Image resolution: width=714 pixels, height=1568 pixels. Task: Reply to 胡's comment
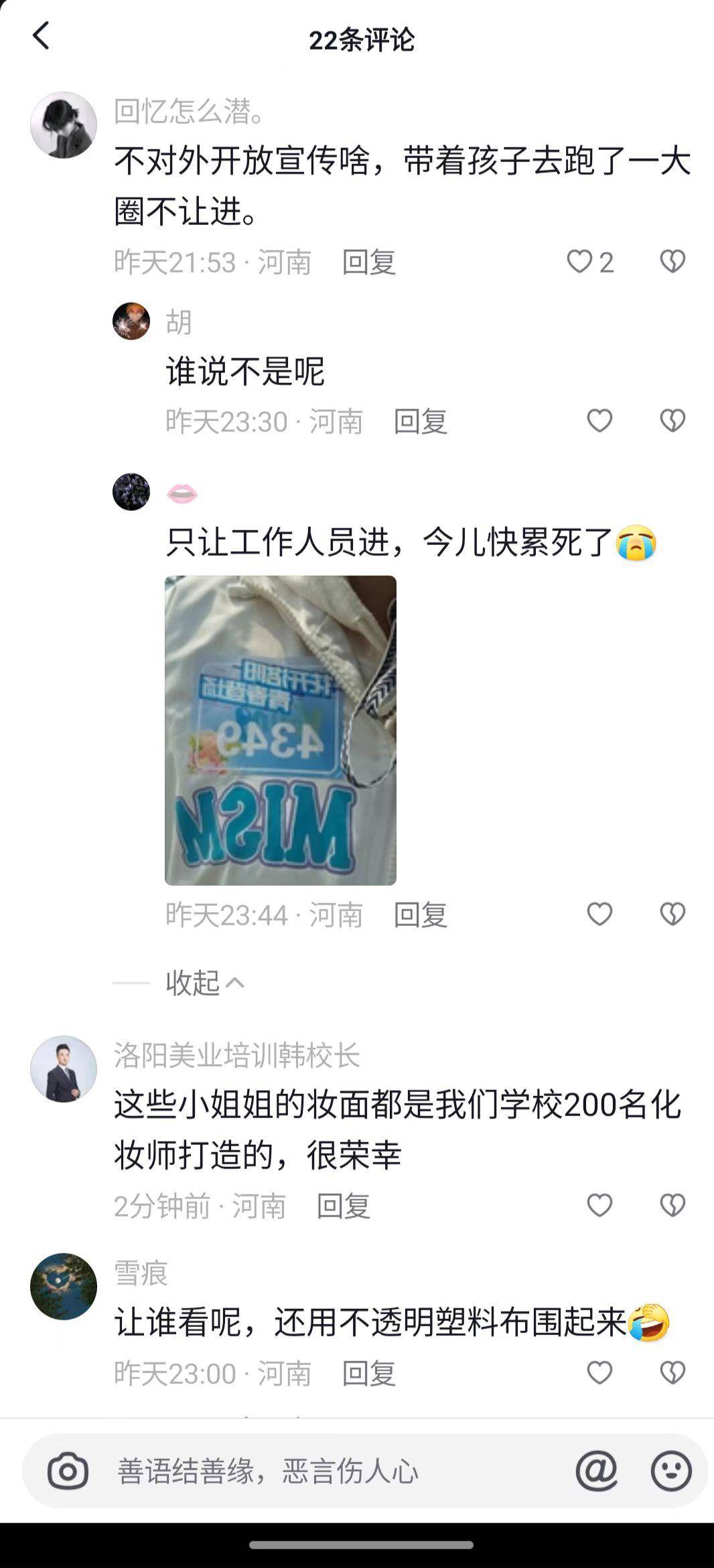(420, 422)
